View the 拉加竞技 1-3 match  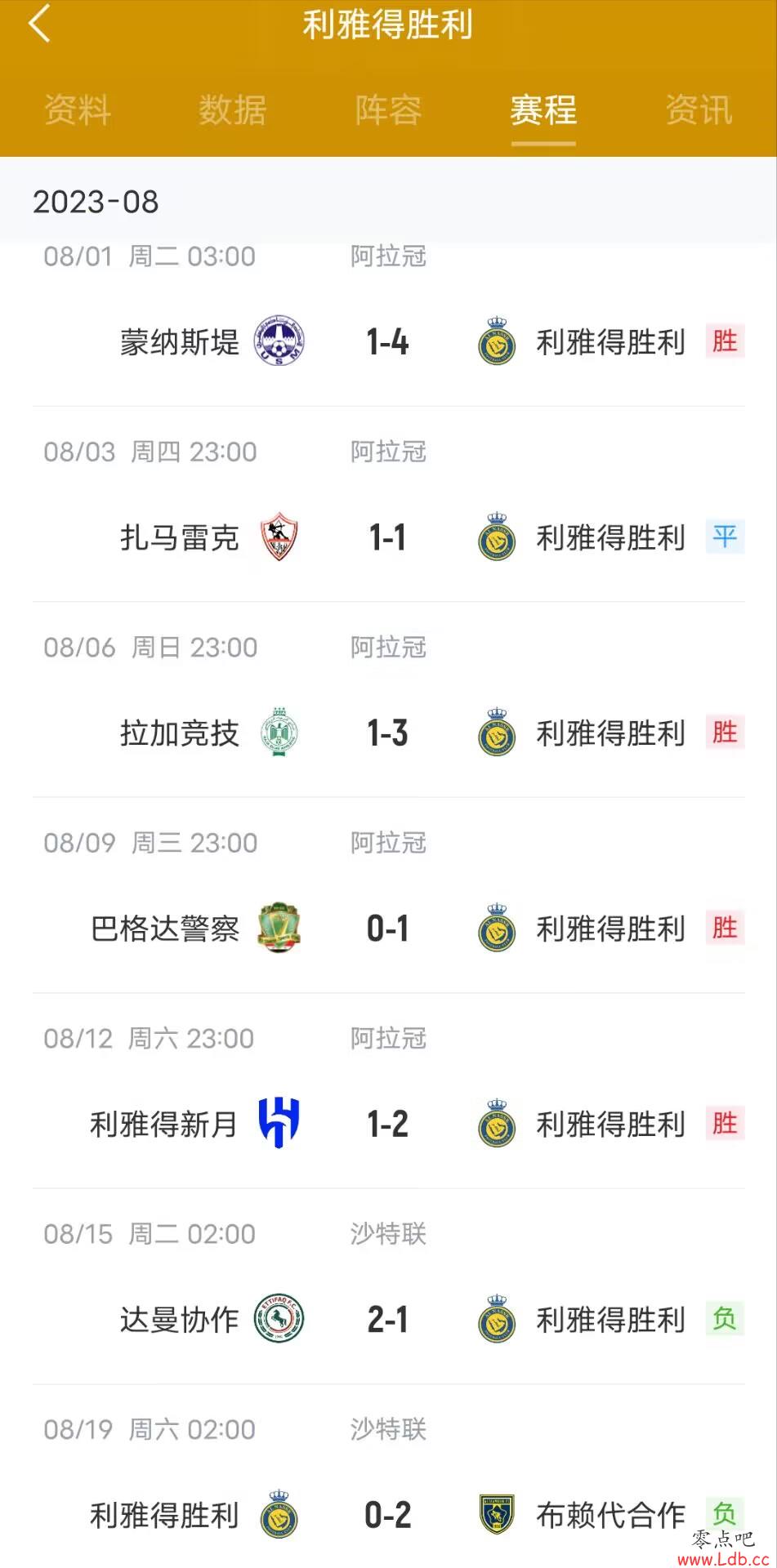click(x=388, y=733)
